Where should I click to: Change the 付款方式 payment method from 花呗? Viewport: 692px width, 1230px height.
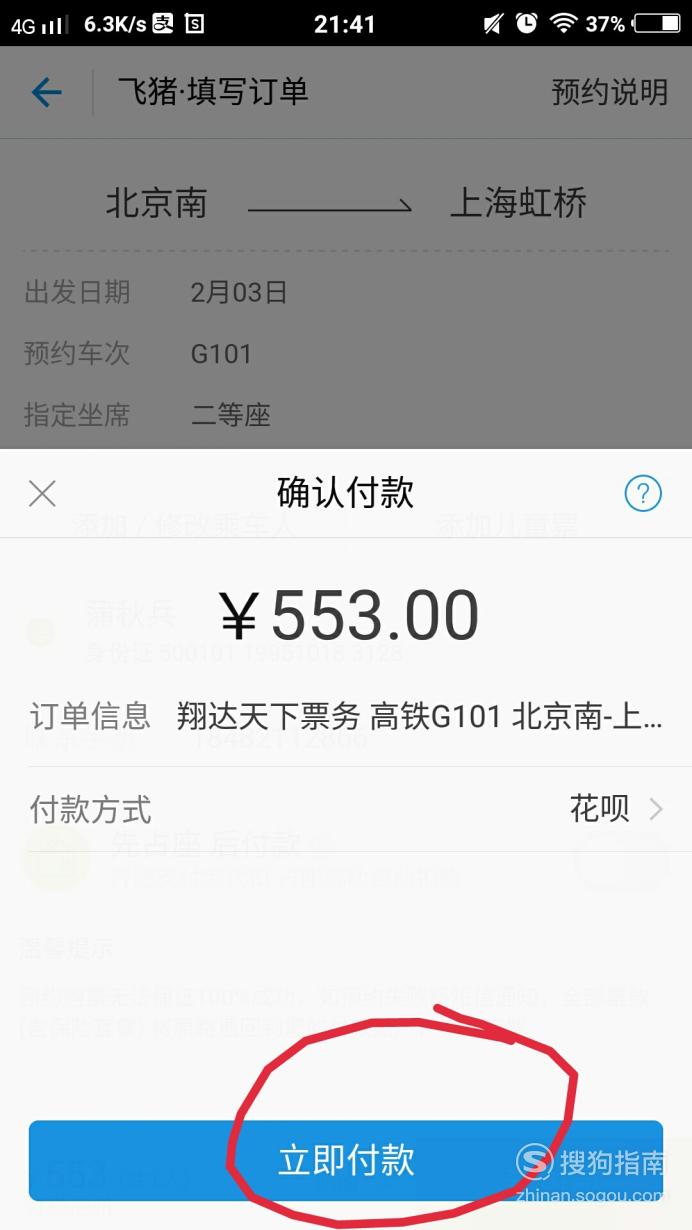coord(346,809)
